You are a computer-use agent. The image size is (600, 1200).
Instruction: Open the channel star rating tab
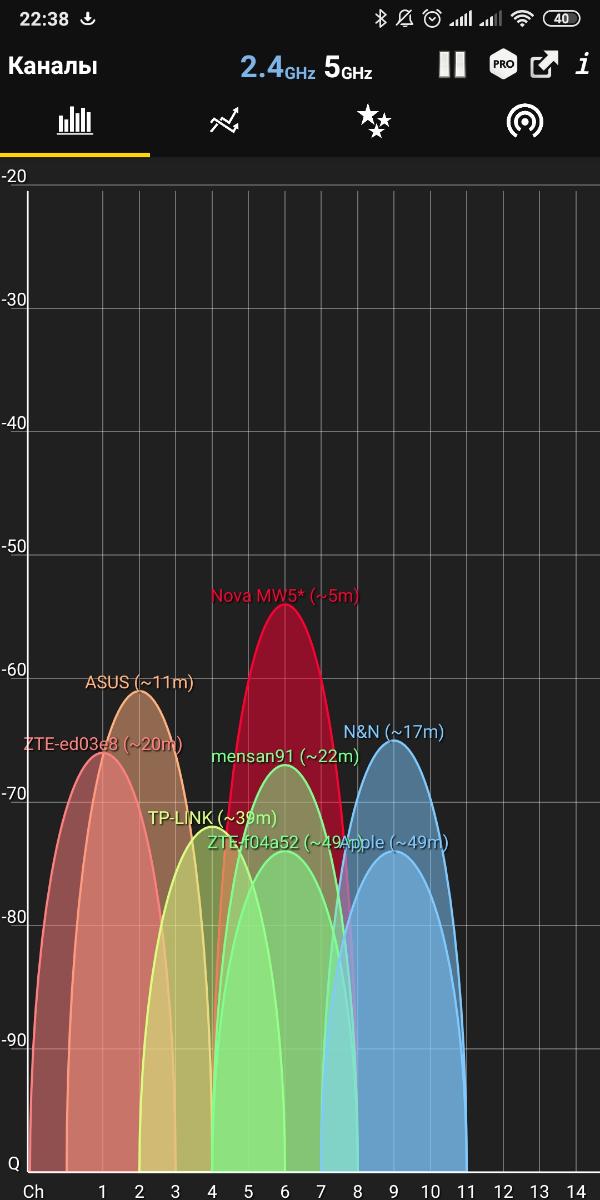(374, 122)
